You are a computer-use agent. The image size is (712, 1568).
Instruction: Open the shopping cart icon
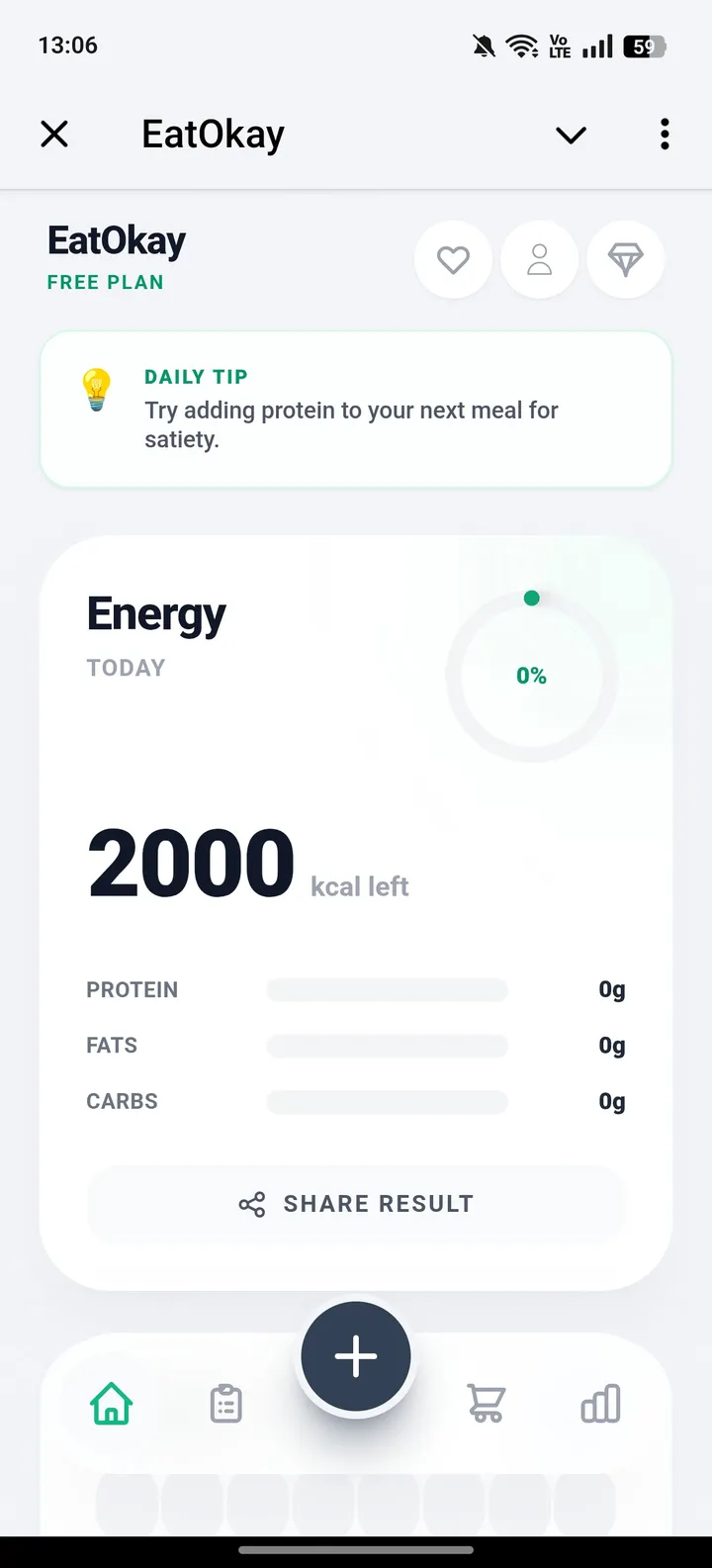[x=486, y=1402]
